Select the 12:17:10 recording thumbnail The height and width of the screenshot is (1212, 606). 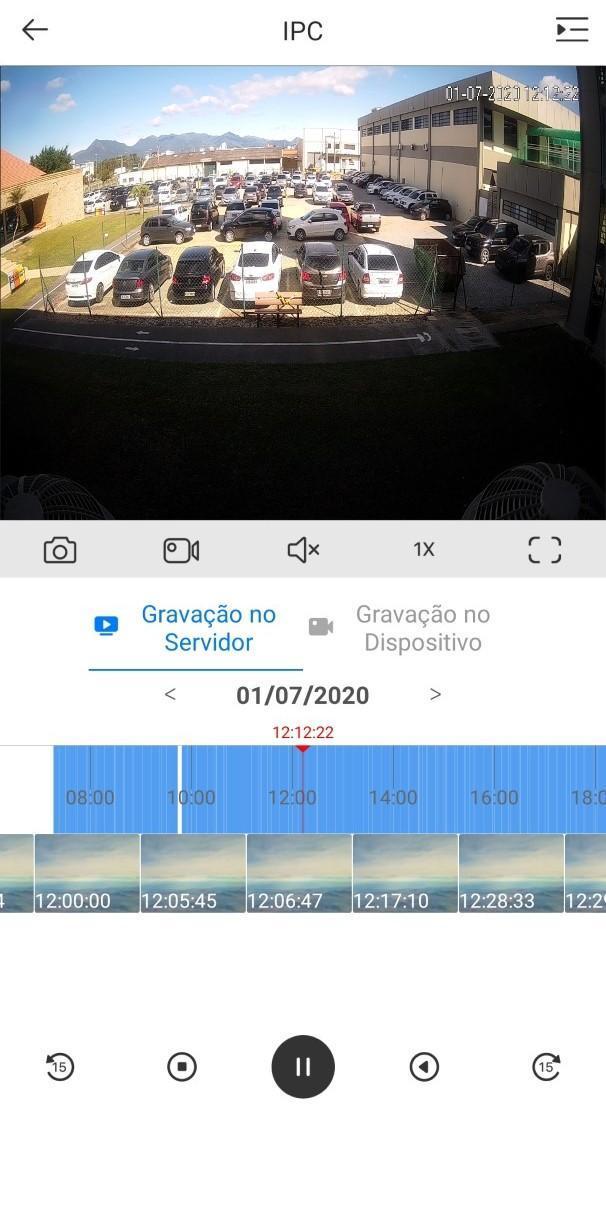[x=405, y=873]
